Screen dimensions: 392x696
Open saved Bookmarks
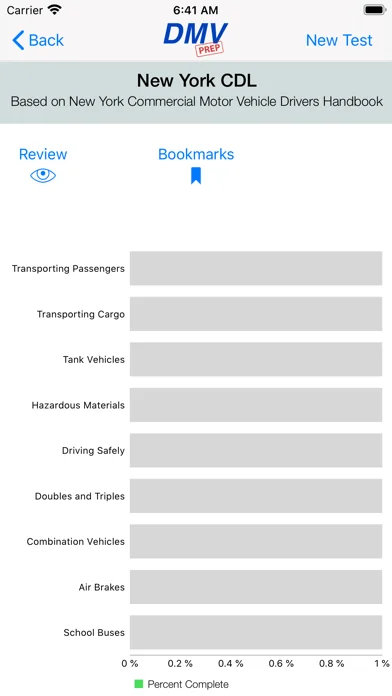click(196, 165)
